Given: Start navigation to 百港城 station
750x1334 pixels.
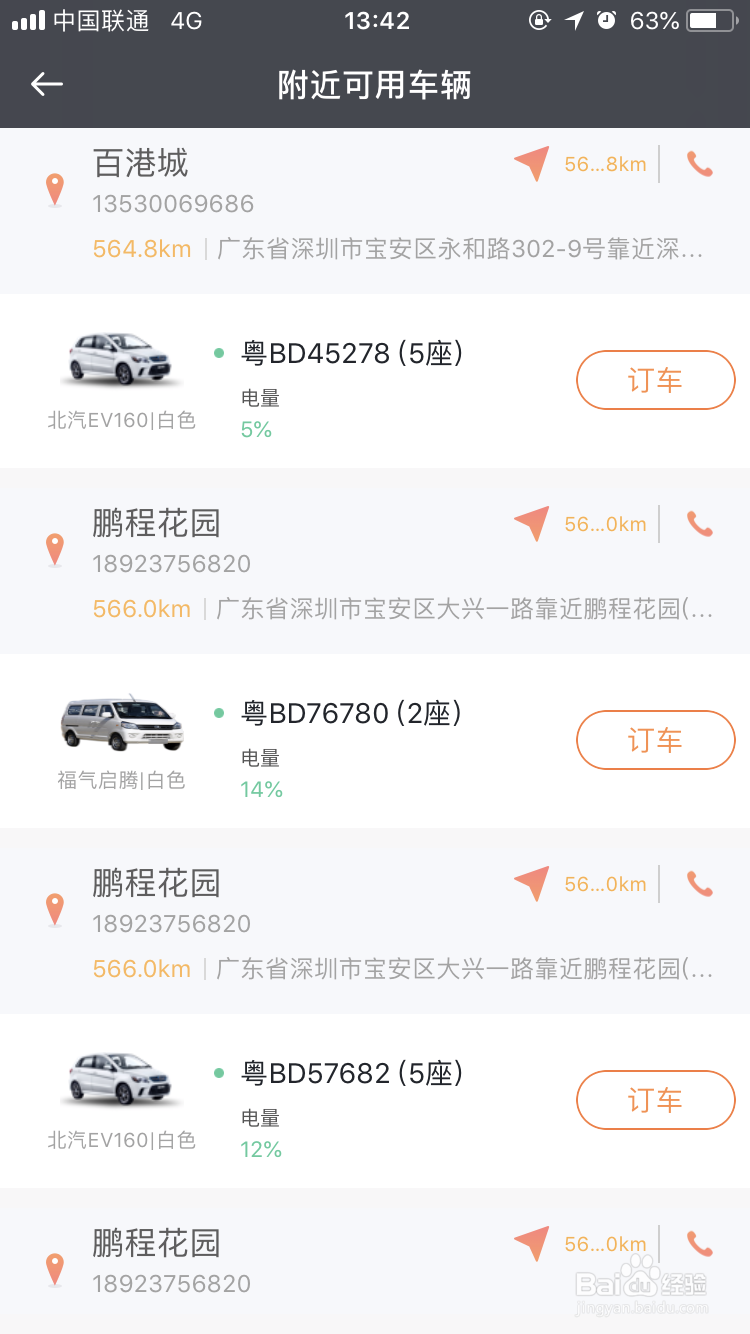Looking at the screenshot, I should point(532,163).
